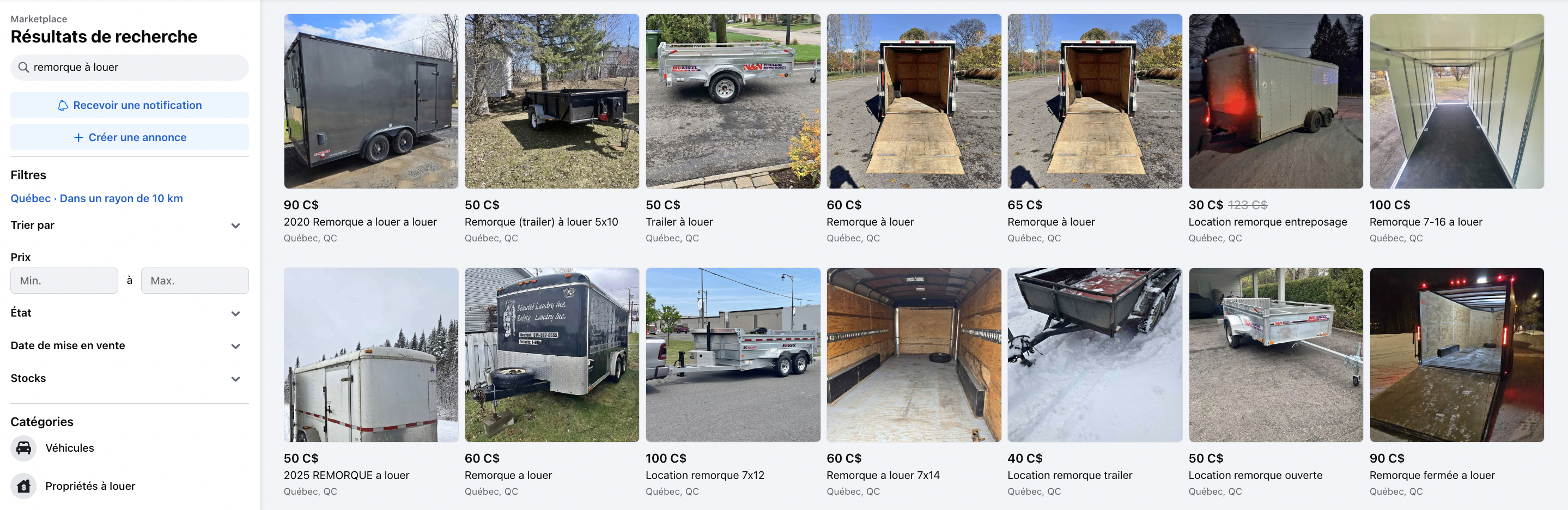1568x510 pixels.
Task: Open '2020 Remorque a louer a louer' listing
Action: tap(370, 102)
